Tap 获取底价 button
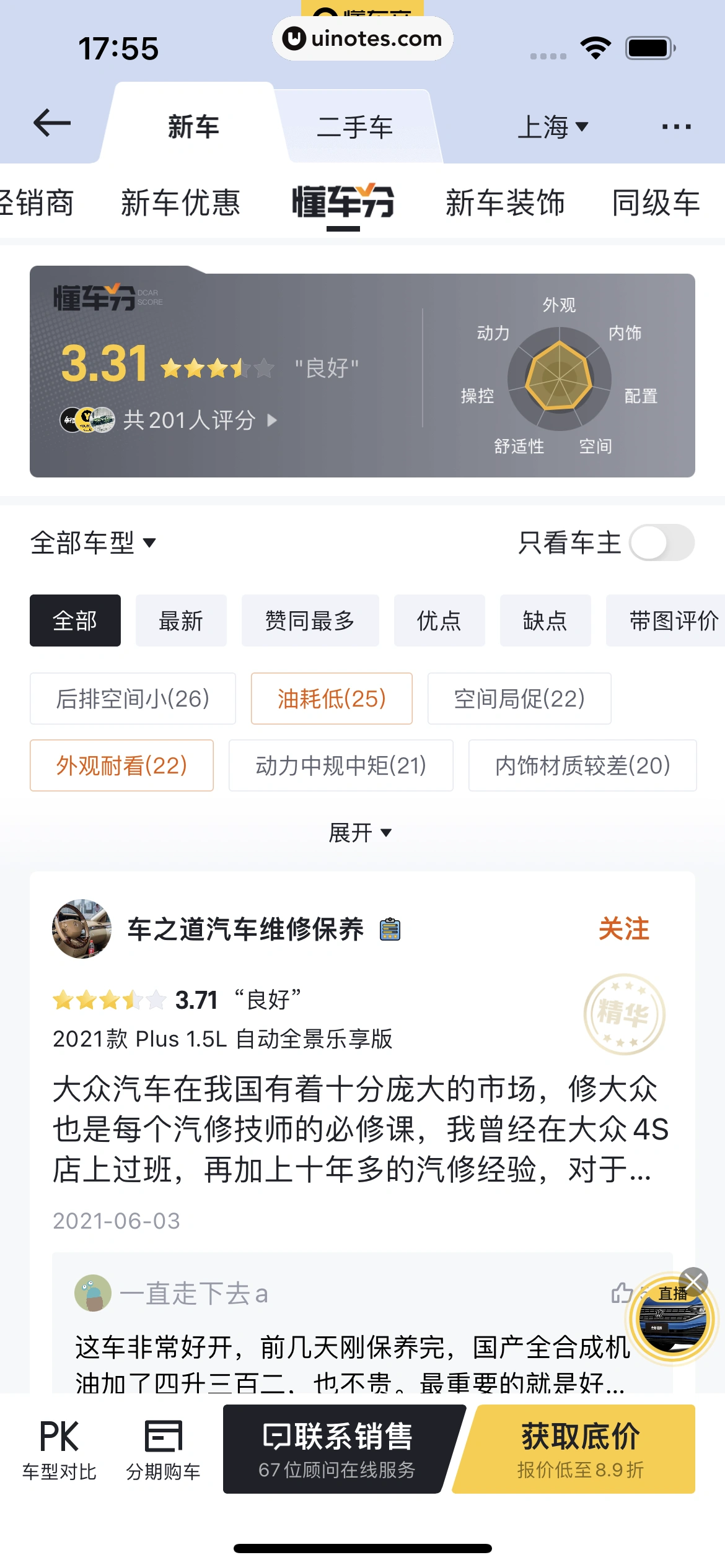 tap(580, 1449)
